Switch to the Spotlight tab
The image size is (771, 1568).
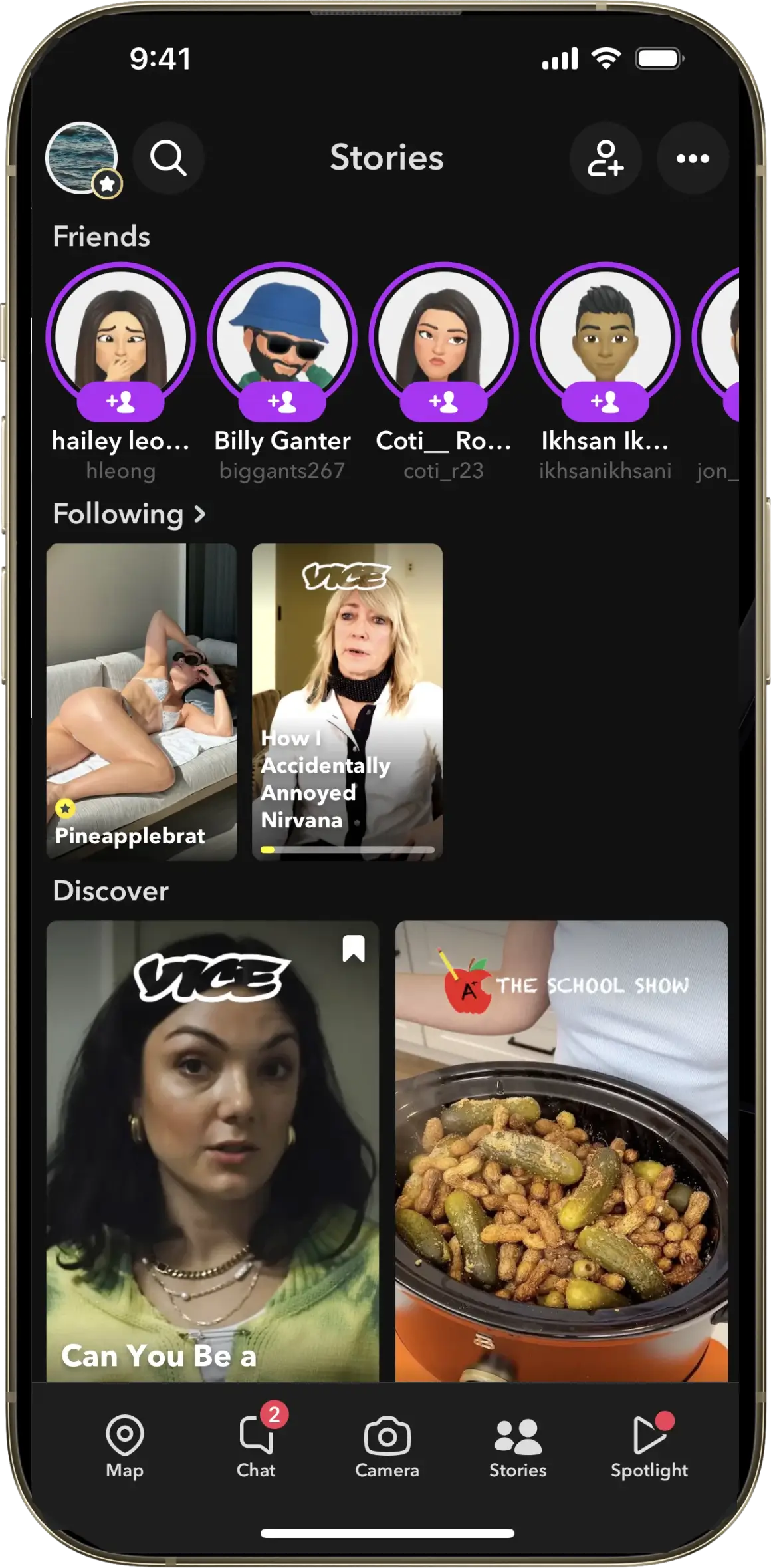(649, 1446)
